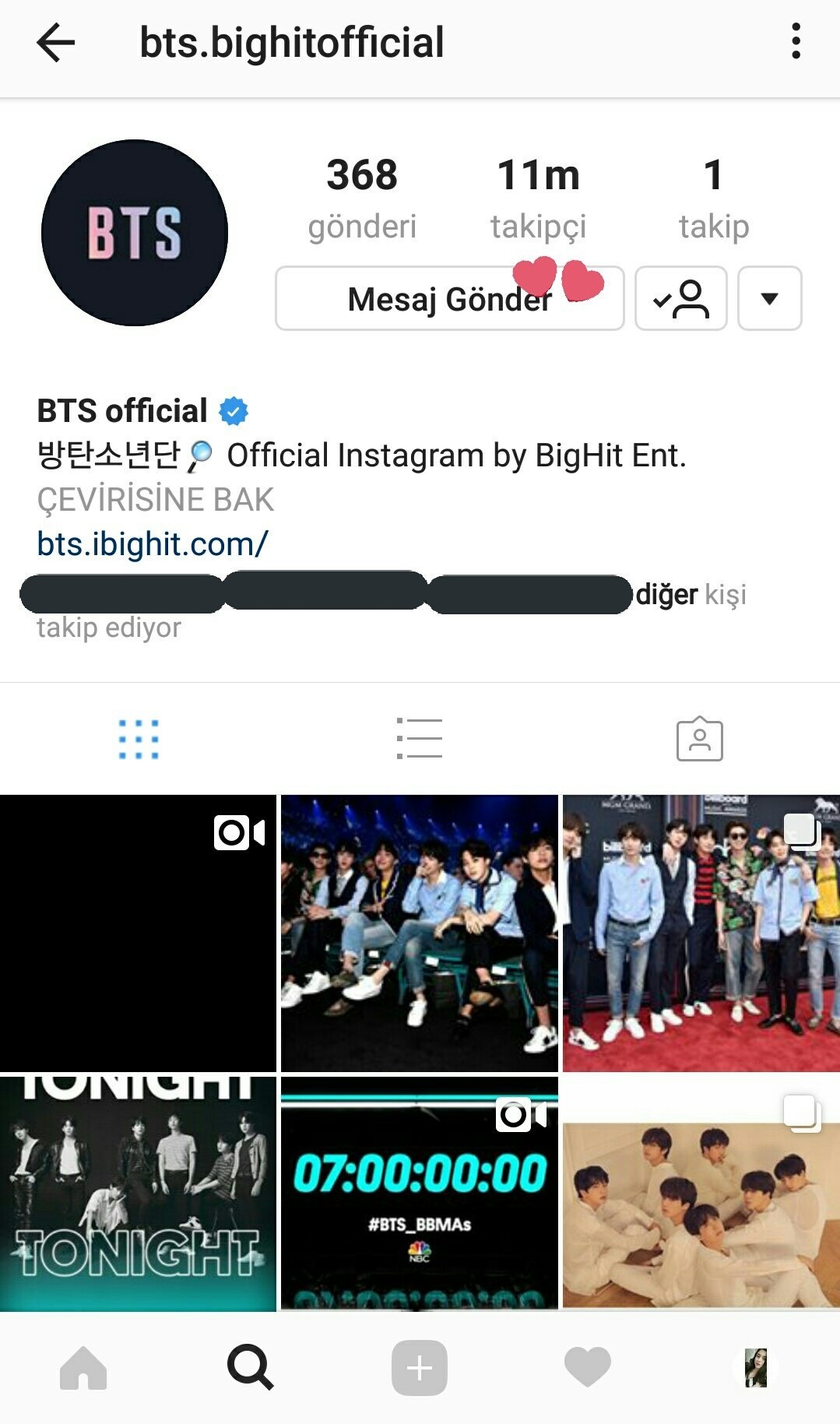Image resolution: width=840 pixels, height=1424 pixels.
Task: Tap ÇEVİRİSİNE BAK to translate bio
Action: point(156,500)
